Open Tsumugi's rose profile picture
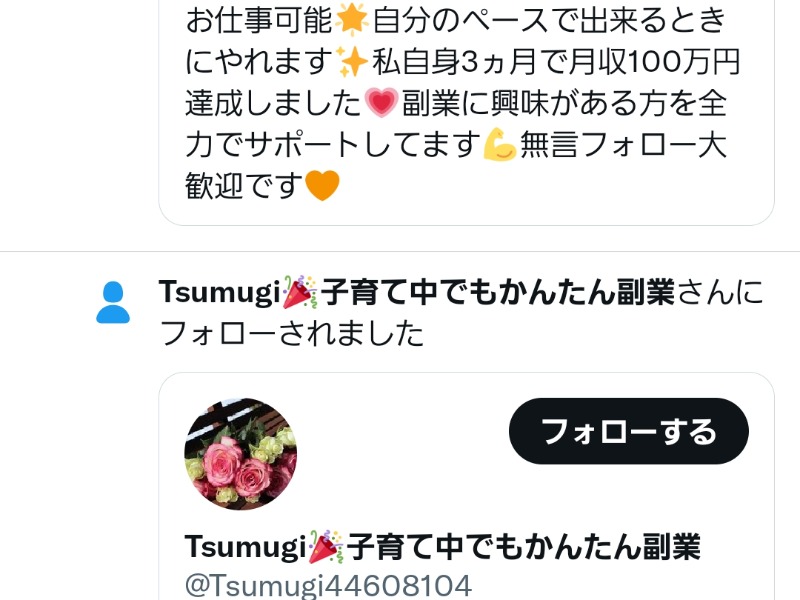Viewport: 800px width, 600px height. pyautogui.click(x=241, y=454)
